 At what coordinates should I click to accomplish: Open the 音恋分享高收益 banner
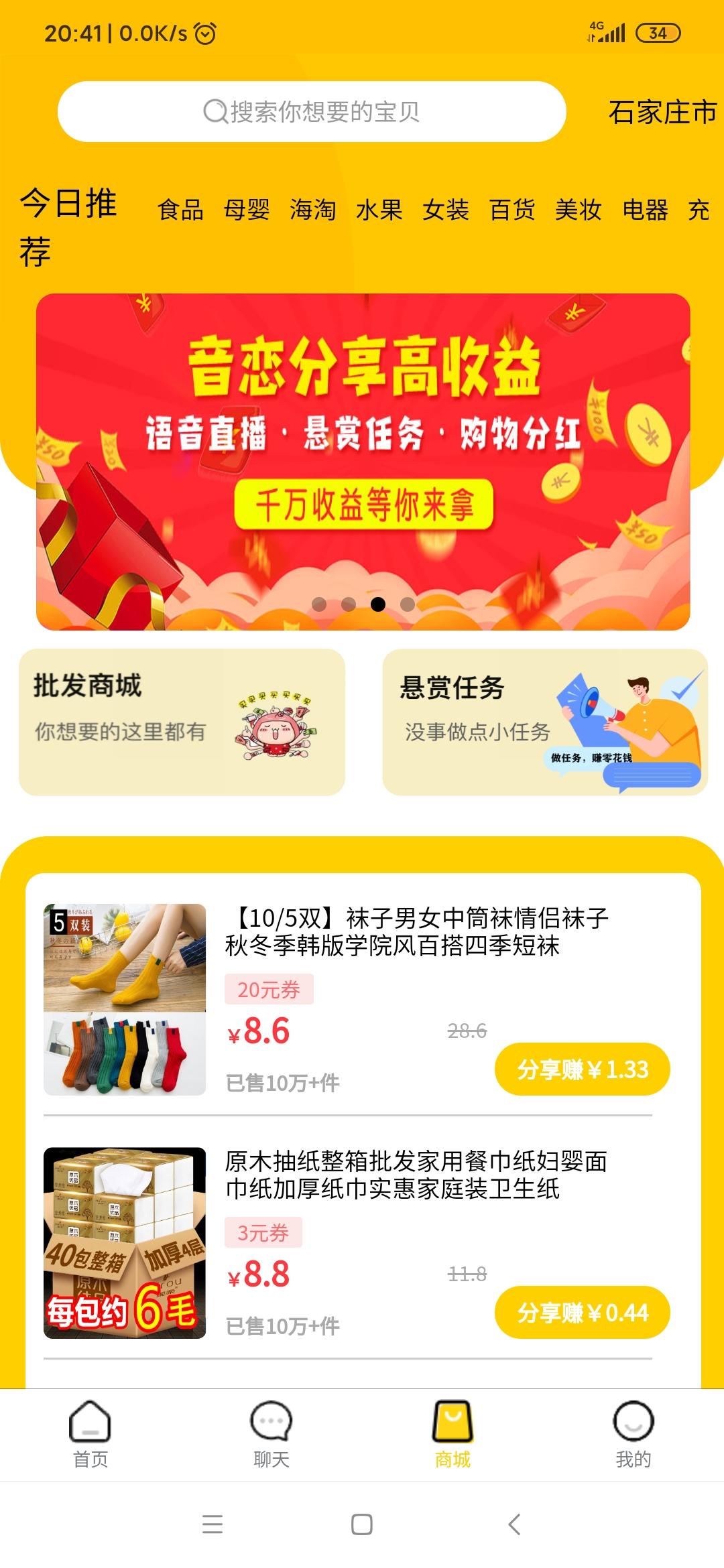pos(363,462)
